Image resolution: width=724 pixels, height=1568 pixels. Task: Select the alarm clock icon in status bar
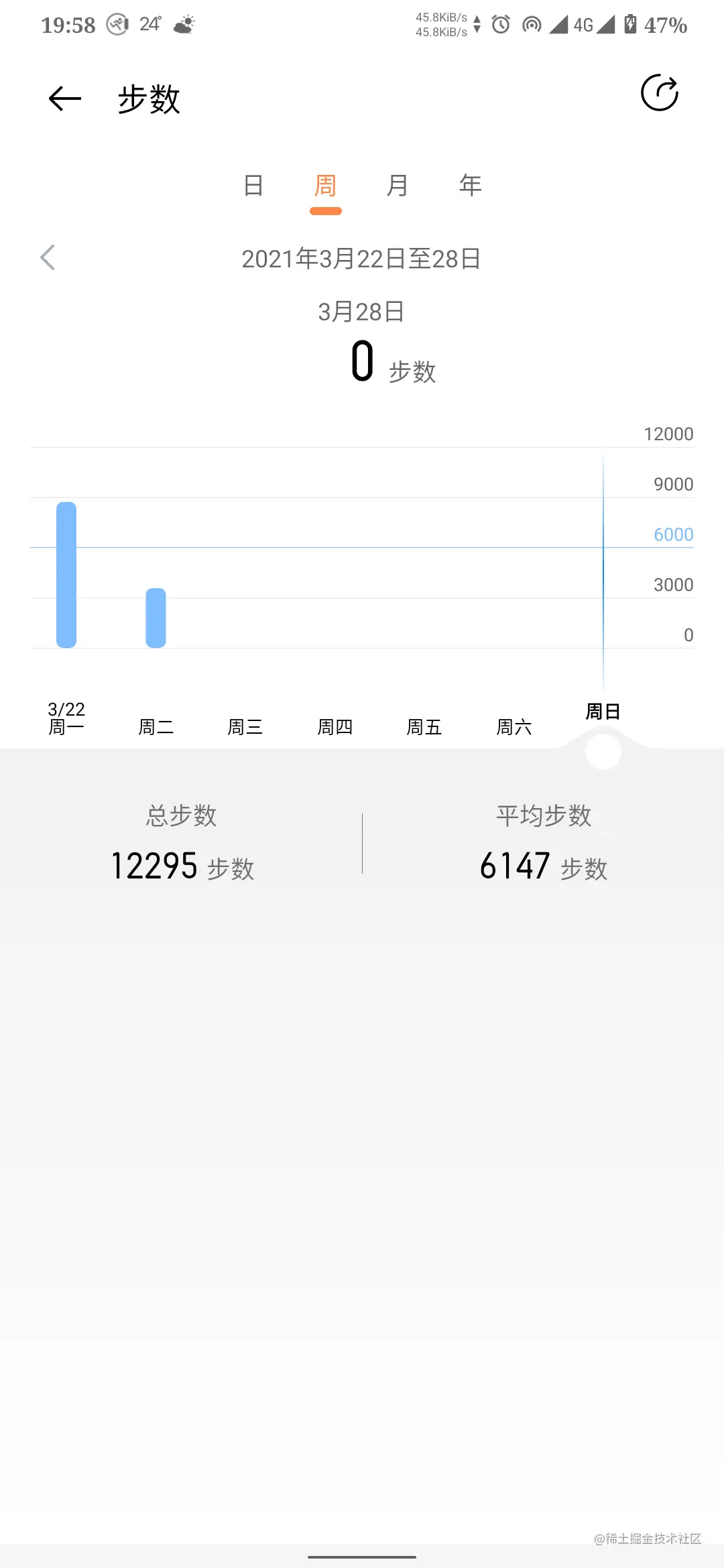(499, 24)
